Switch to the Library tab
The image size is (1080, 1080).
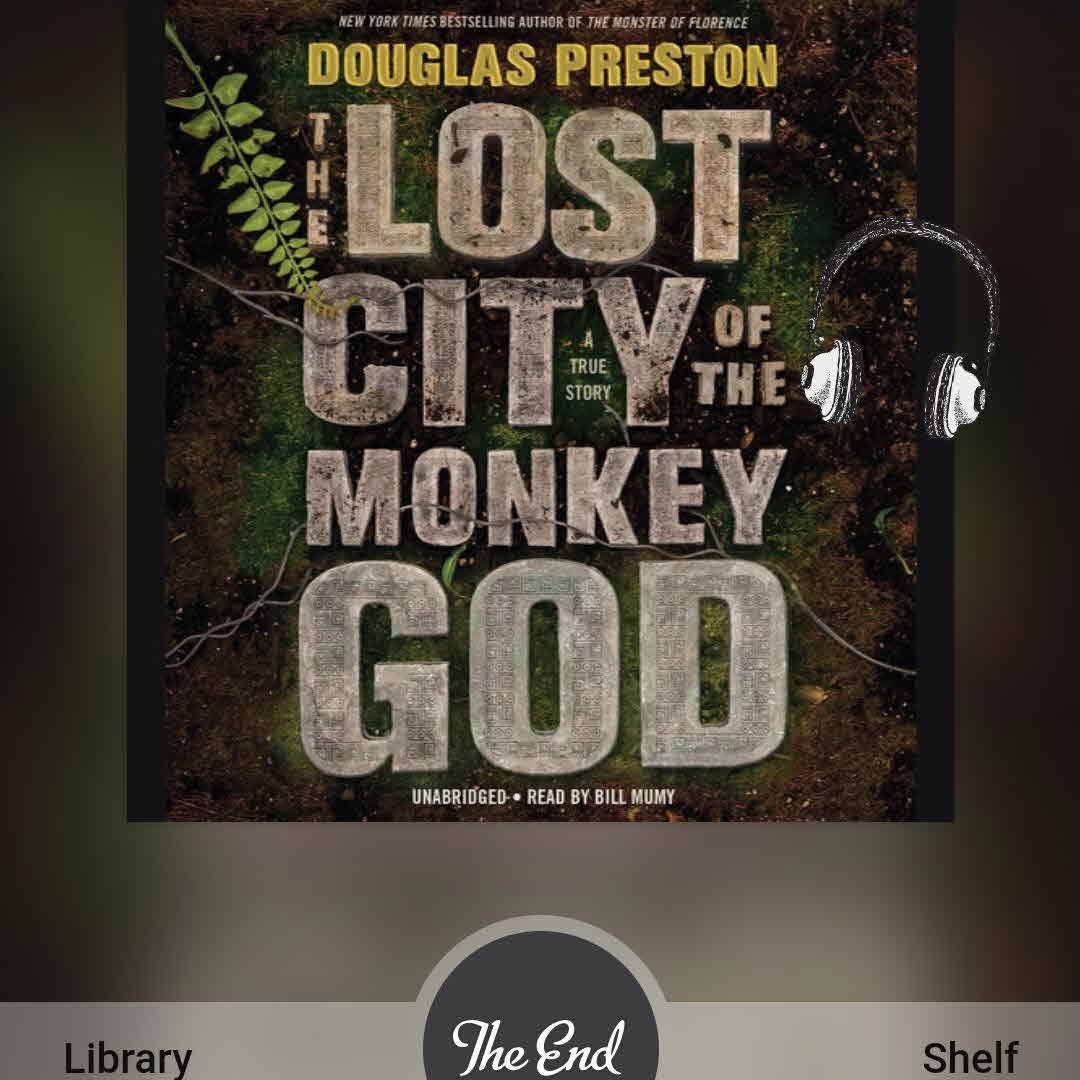coord(127,1057)
